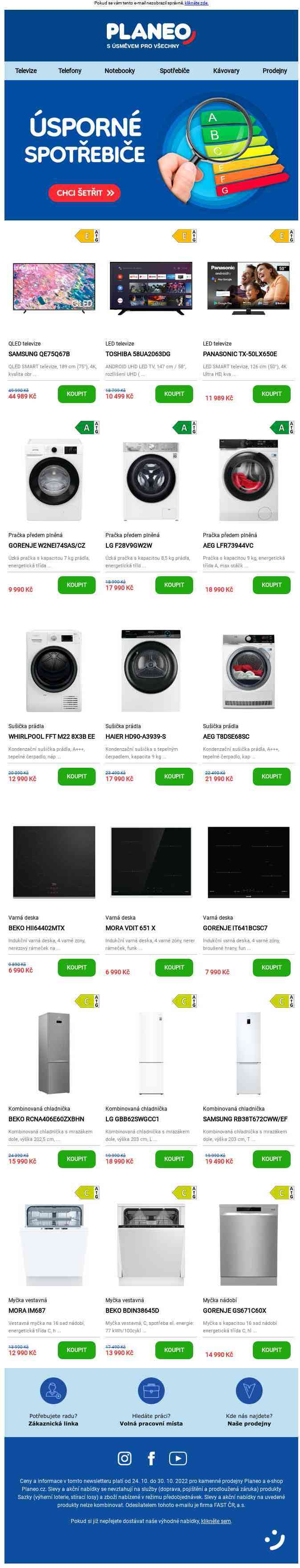The image size is (300, 1568).
Task: Open Planeo's YouTube channel
Action: [178, 1458]
